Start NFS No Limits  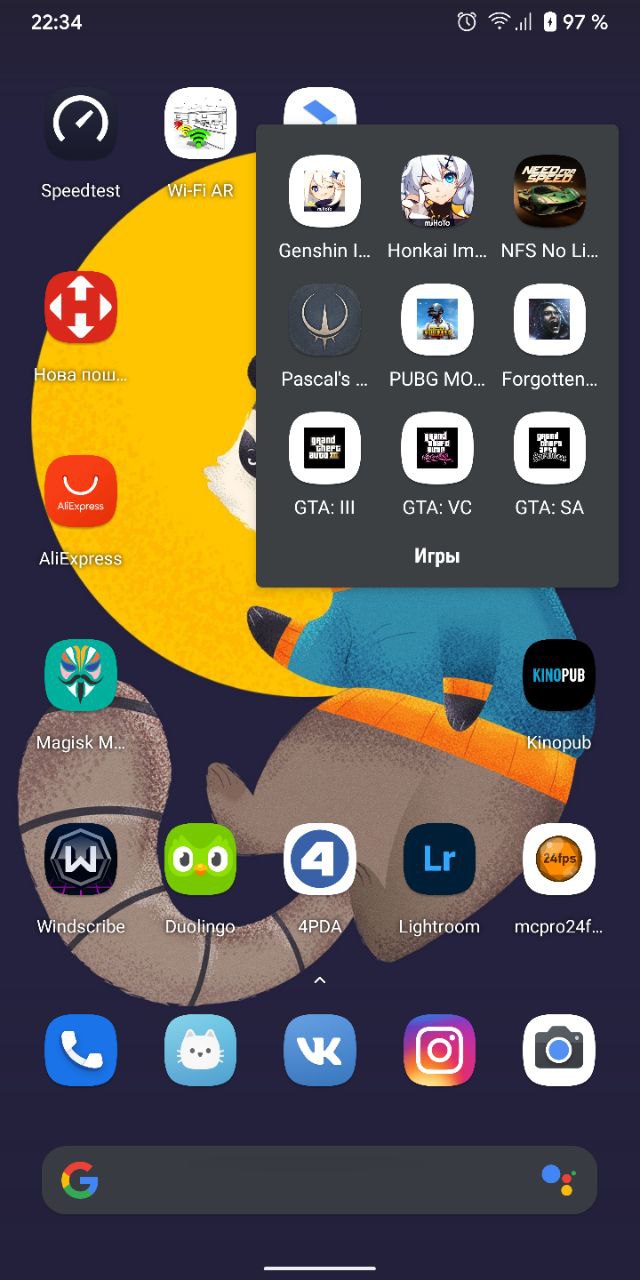549,191
